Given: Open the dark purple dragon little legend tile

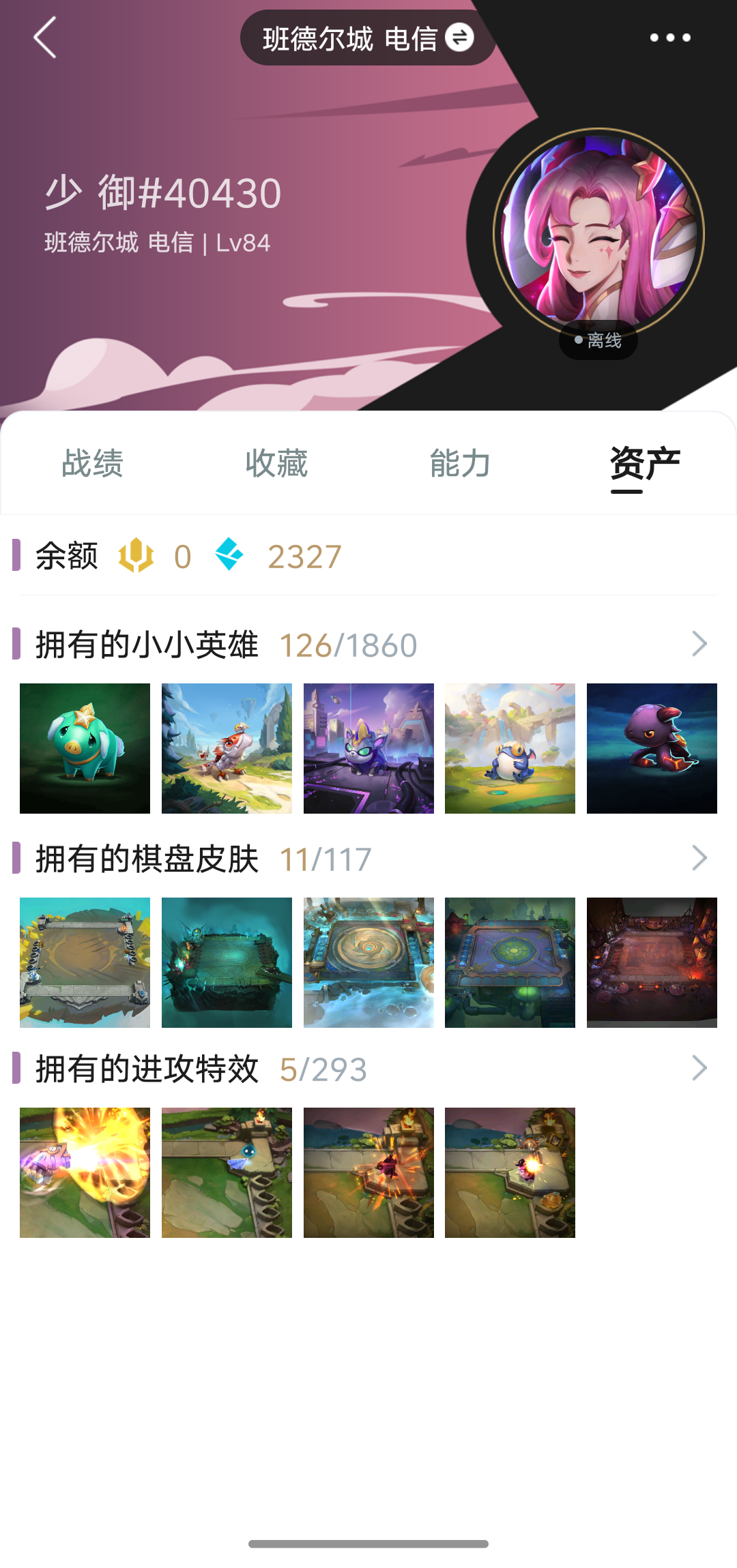Looking at the screenshot, I should click(x=652, y=748).
